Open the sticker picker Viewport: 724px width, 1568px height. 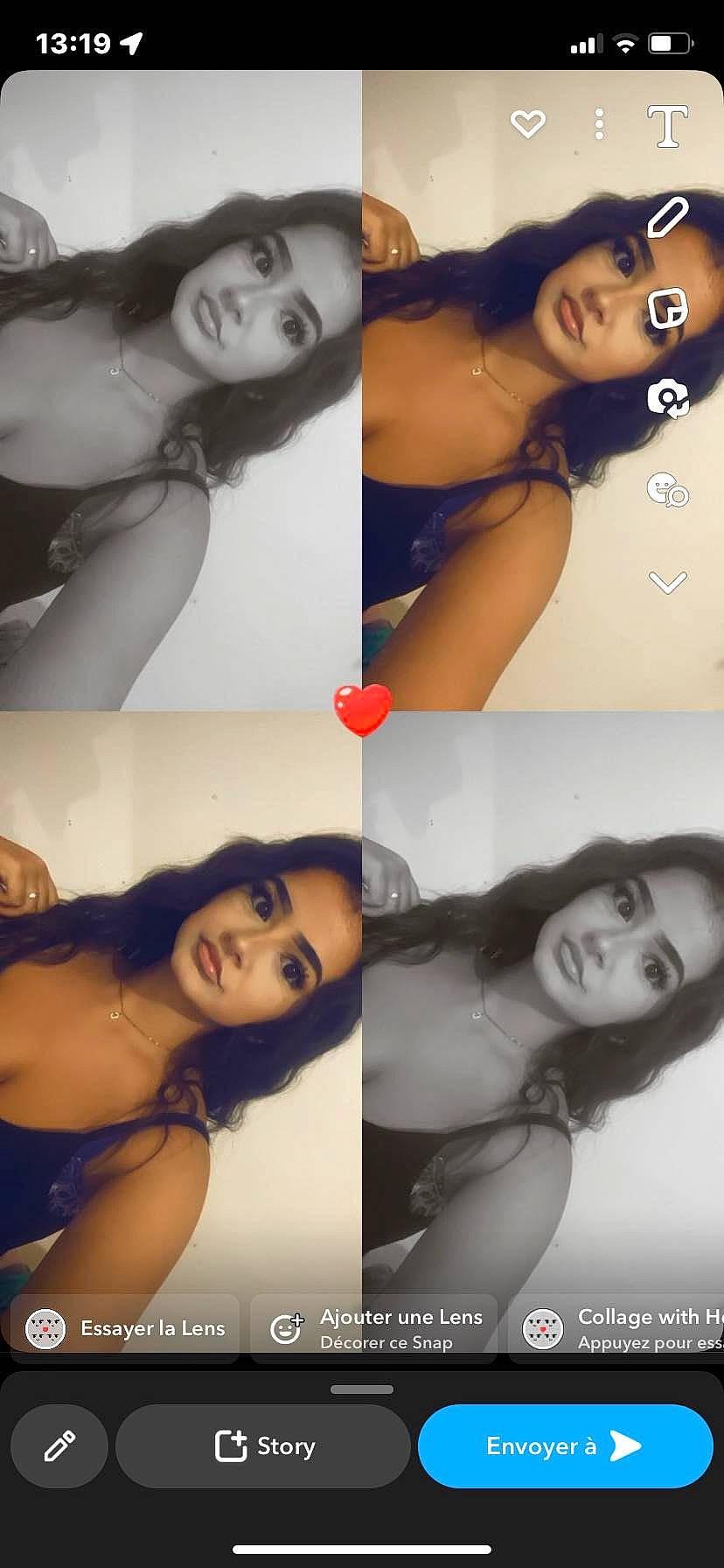tap(667, 309)
